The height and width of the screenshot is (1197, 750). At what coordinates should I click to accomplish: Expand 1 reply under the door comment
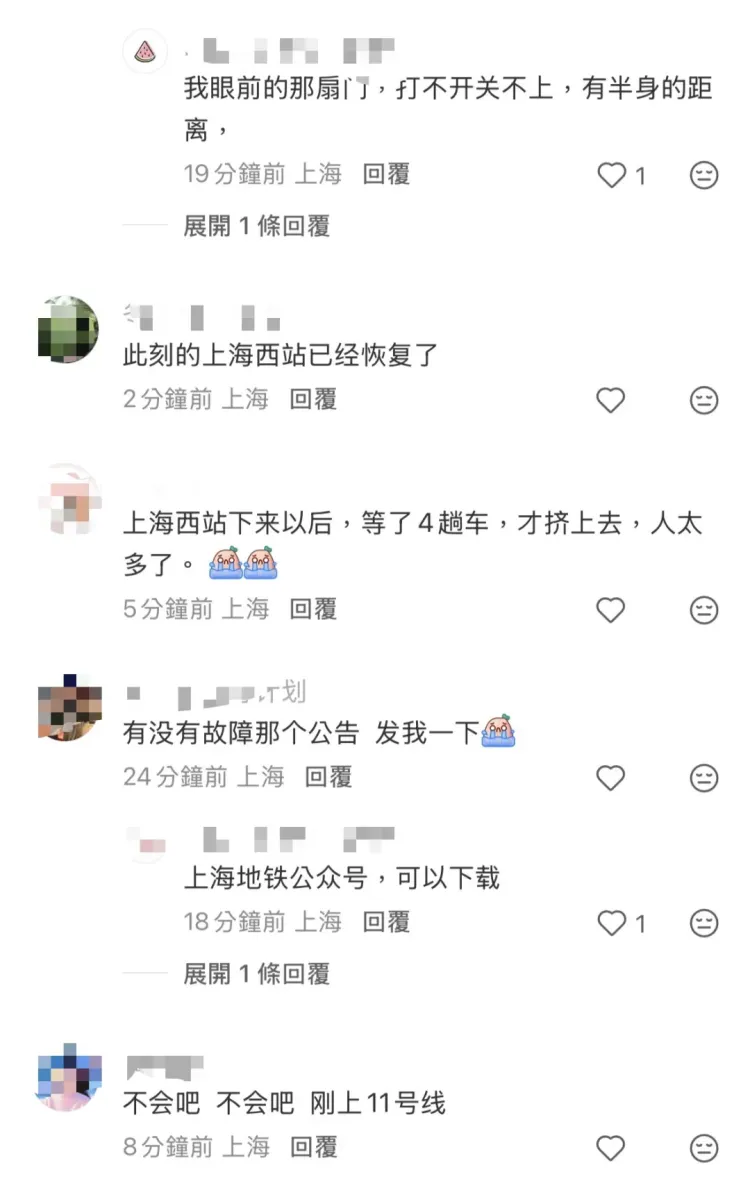click(x=256, y=226)
